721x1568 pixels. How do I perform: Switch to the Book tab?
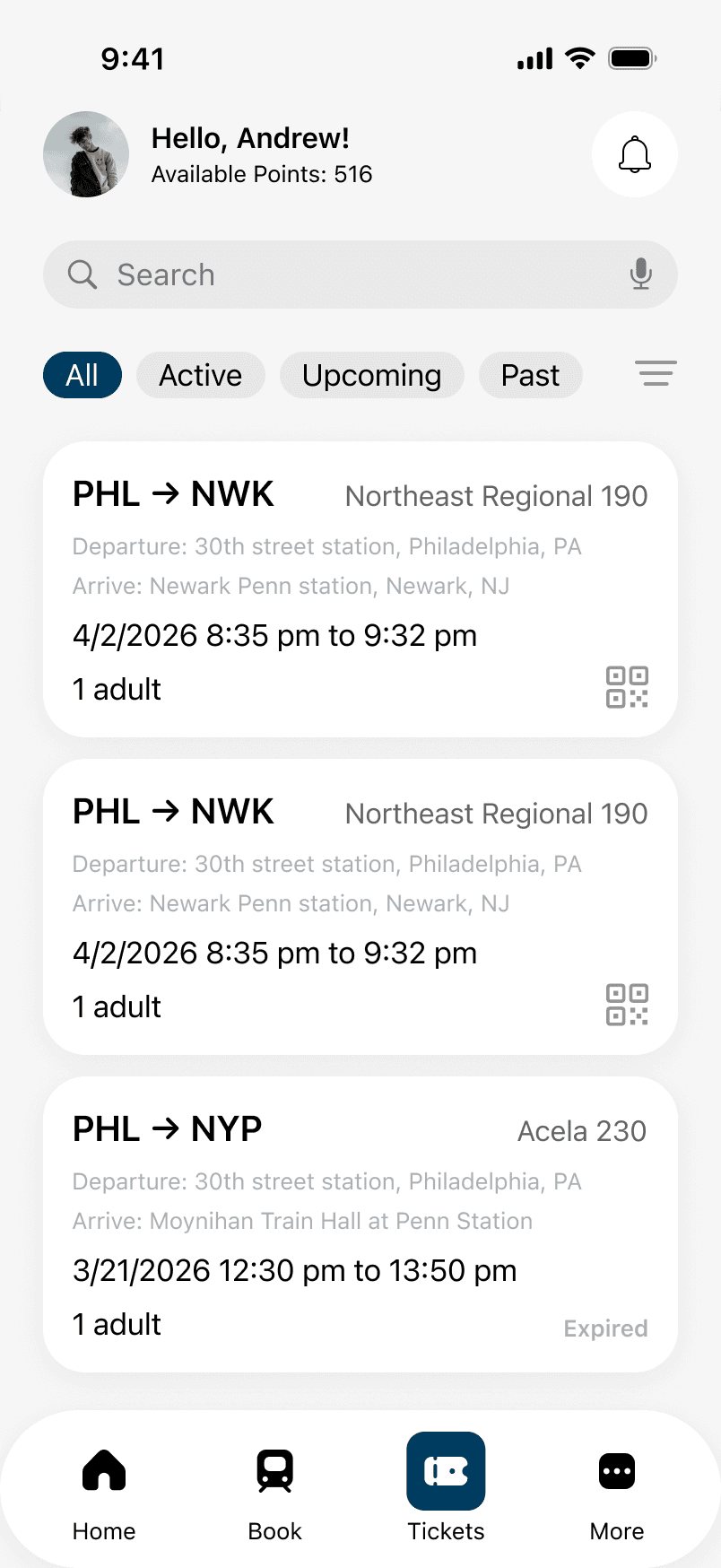tap(274, 1489)
